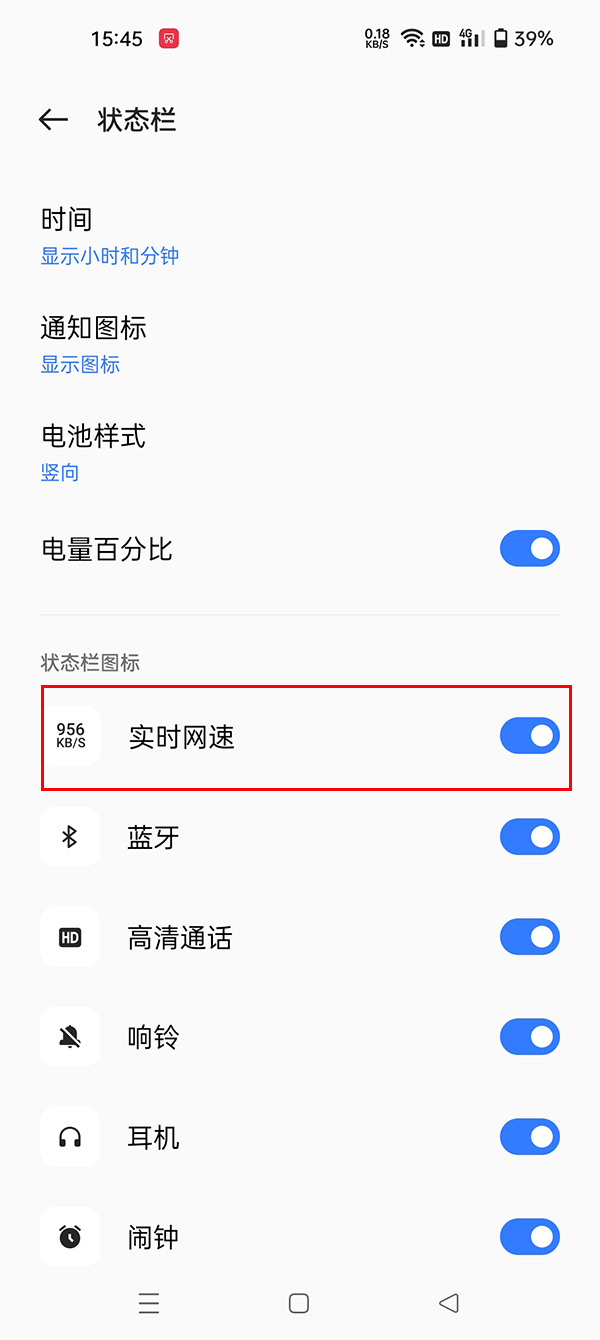Switch off the 高清通话 icon
The image size is (600, 1340).
coord(529,937)
